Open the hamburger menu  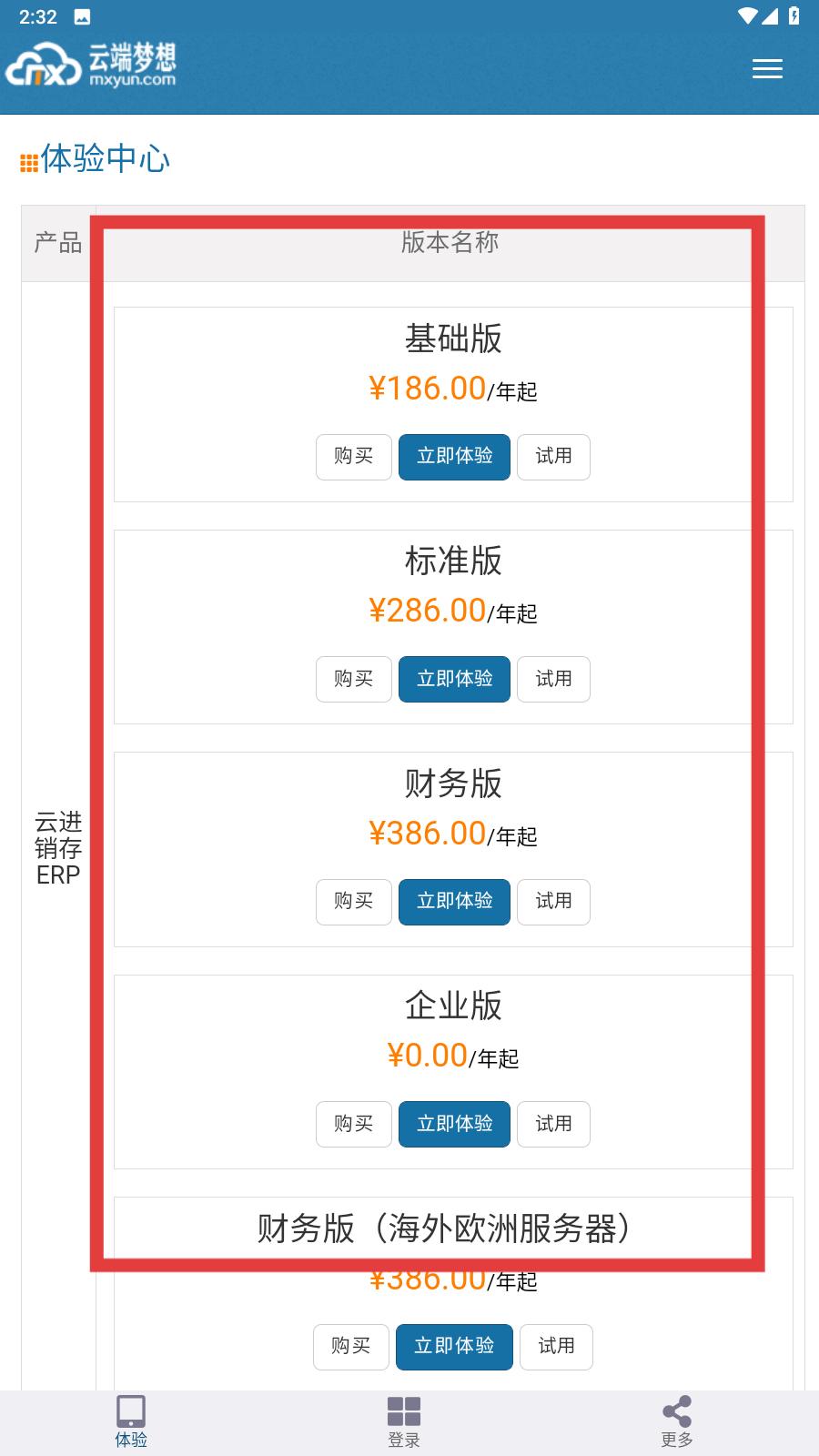pyautogui.click(x=767, y=69)
